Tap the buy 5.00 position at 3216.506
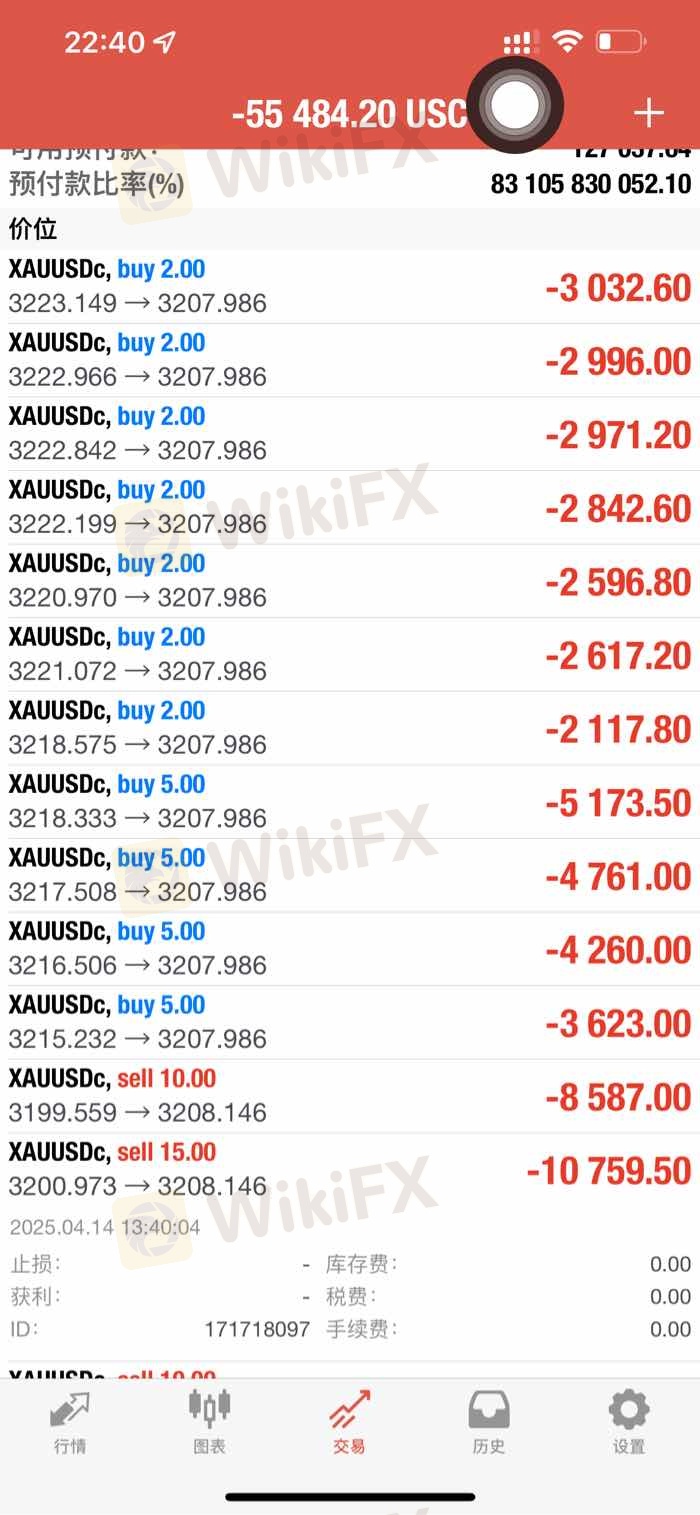 coord(350,950)
